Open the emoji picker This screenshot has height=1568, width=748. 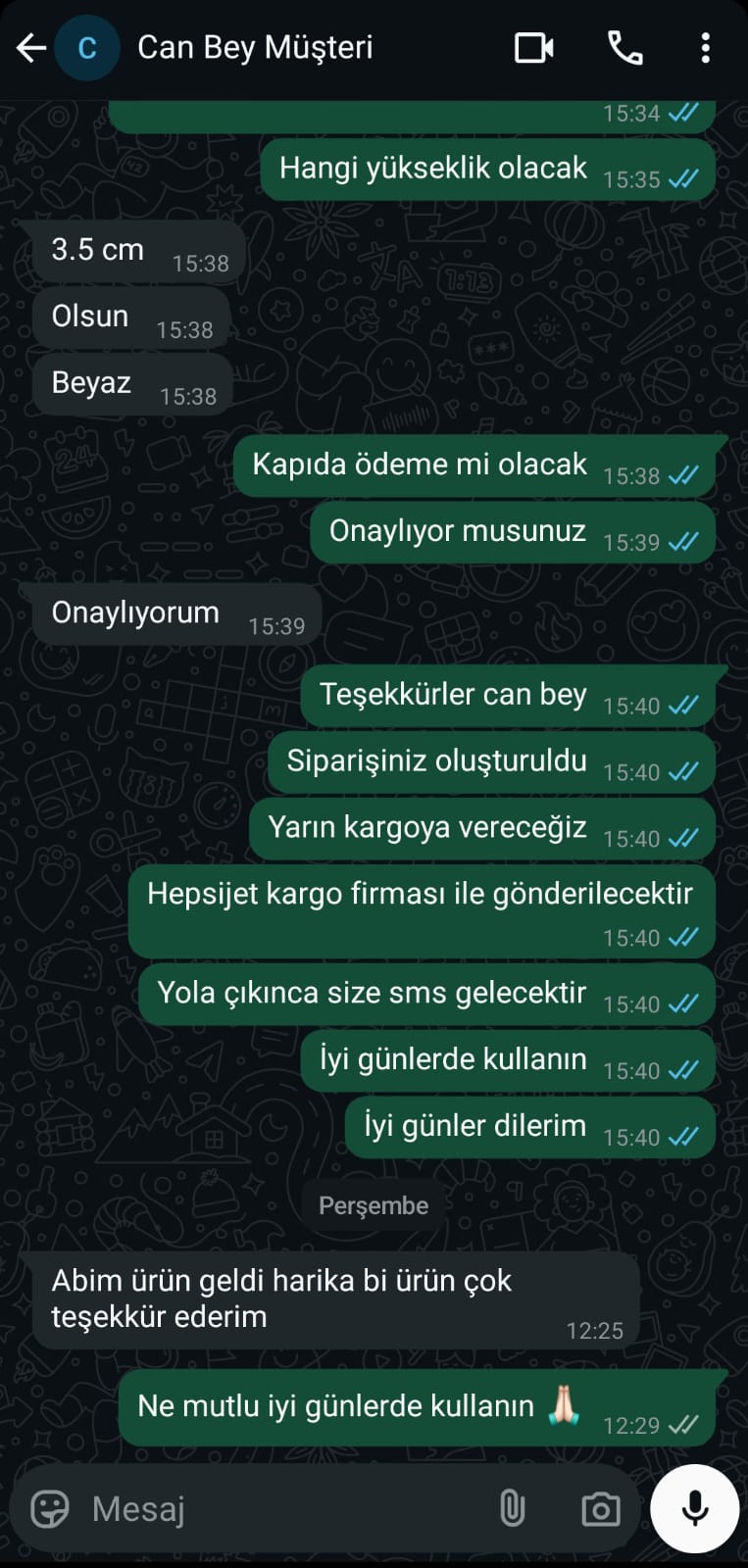pyautogui.click(x=50, y=1508)
